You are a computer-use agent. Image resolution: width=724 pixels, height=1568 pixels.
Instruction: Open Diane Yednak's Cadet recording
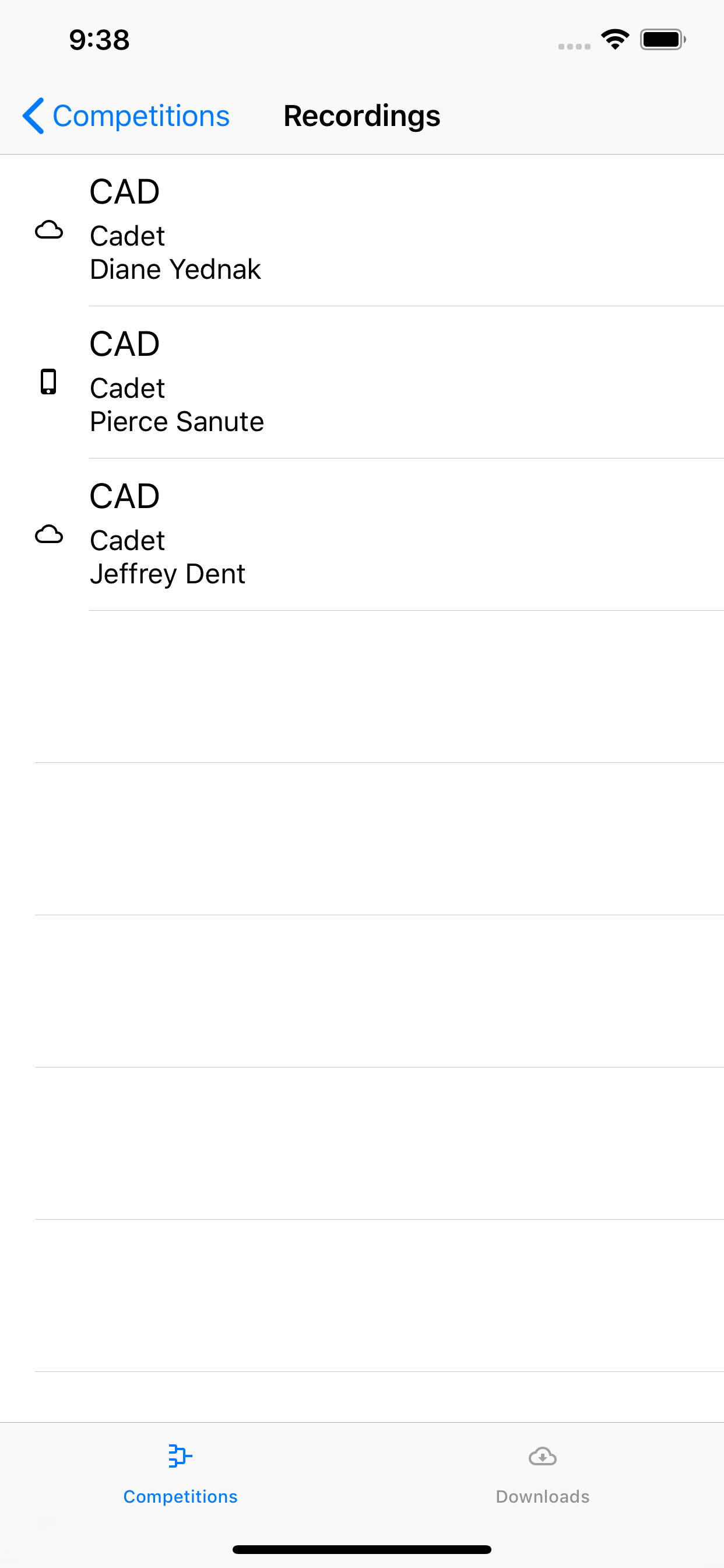(x=361, y=230)
